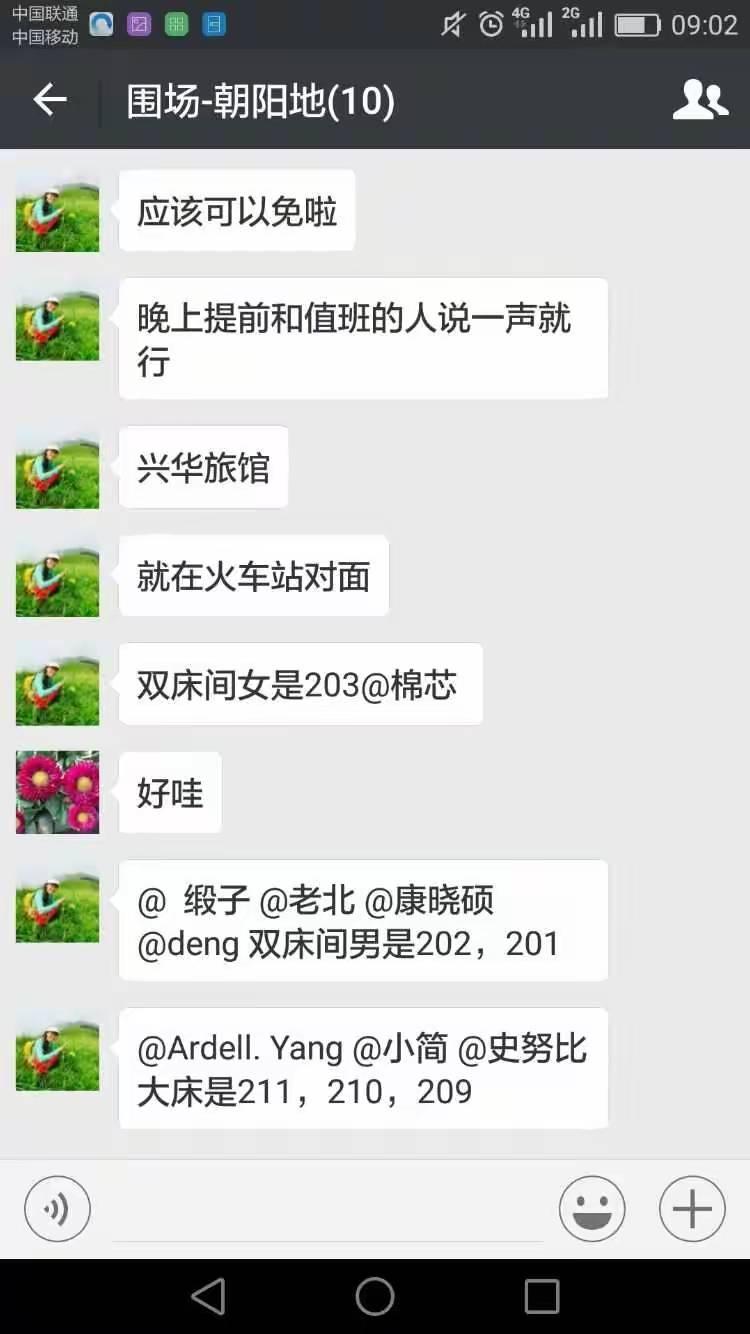Open the emoji sticker panel
The image size is (750, 1334).
pos(592,1209)
